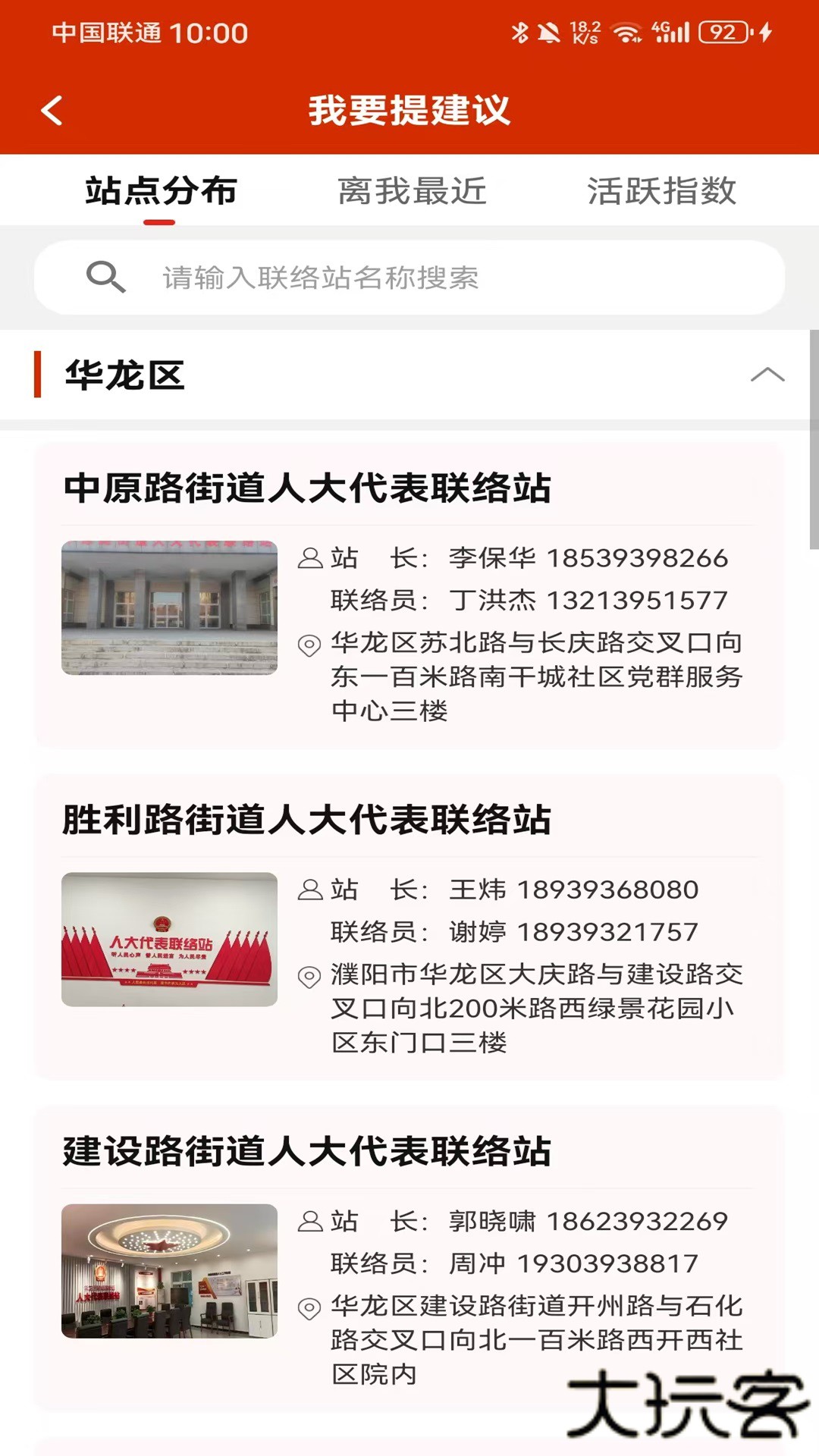The height and width of the screenshot is (1456, 819).
Task: Call phone number 18539398266
Action: (x=639, y=558)
